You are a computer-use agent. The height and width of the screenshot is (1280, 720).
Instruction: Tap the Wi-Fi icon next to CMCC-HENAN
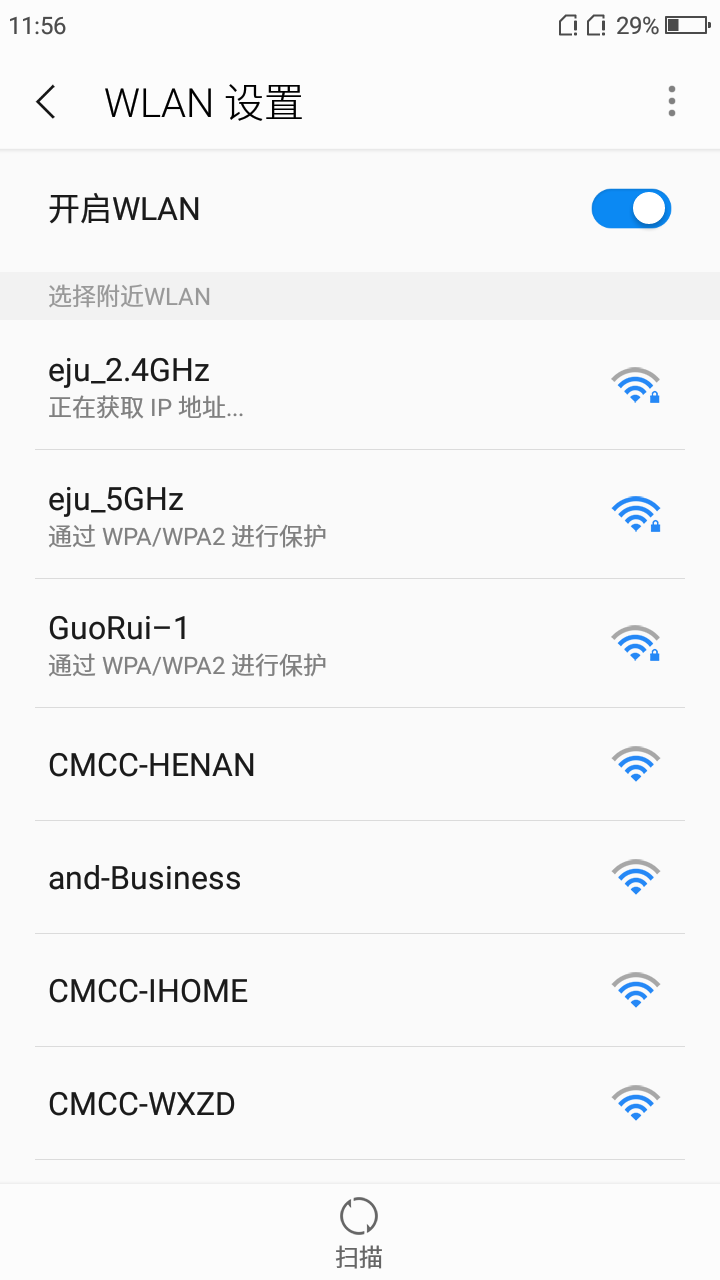point(636,763)
